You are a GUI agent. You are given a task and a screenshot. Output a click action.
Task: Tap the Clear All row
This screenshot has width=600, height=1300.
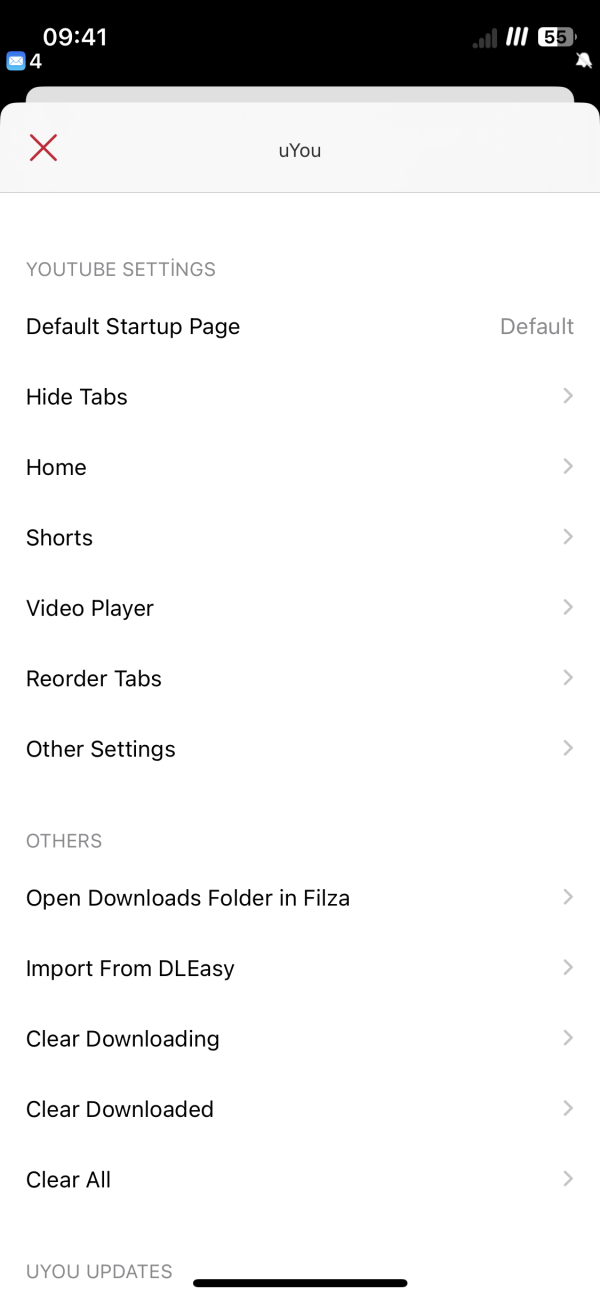click(x=300, y=1180)
